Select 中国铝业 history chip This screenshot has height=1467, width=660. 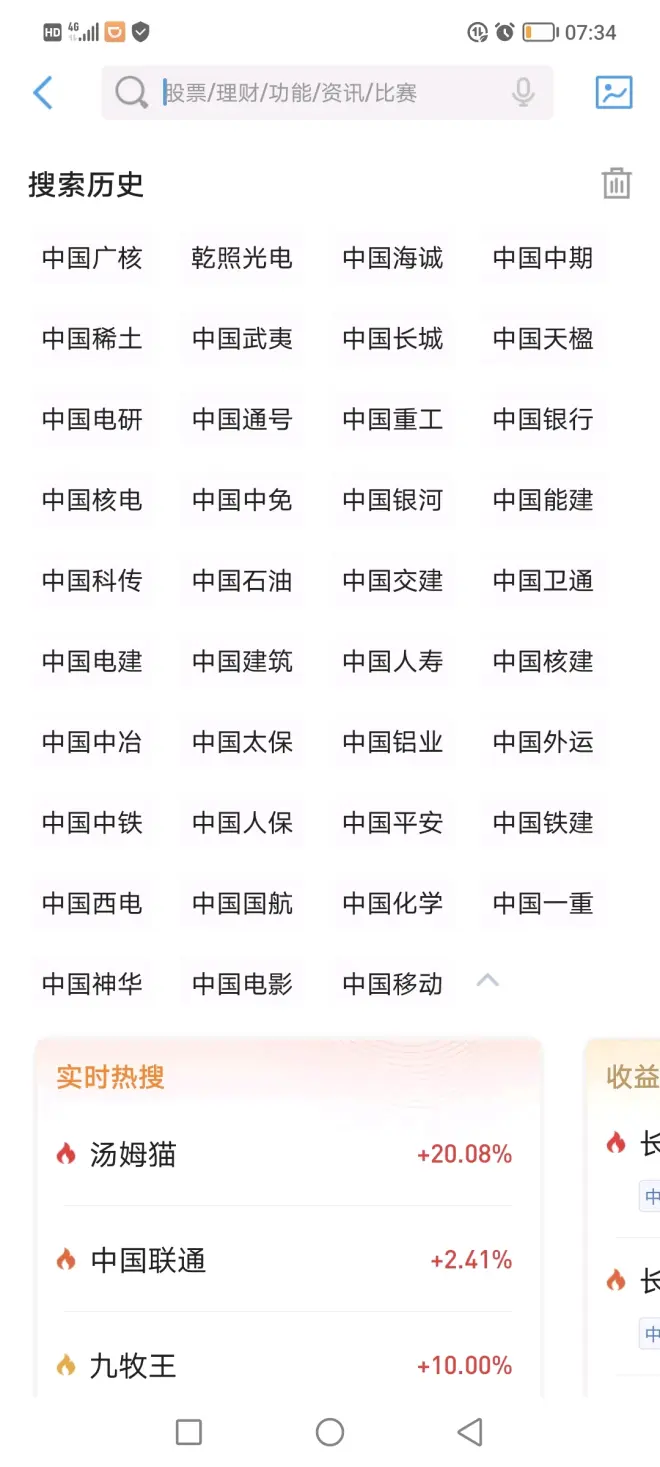coord(393,742)
